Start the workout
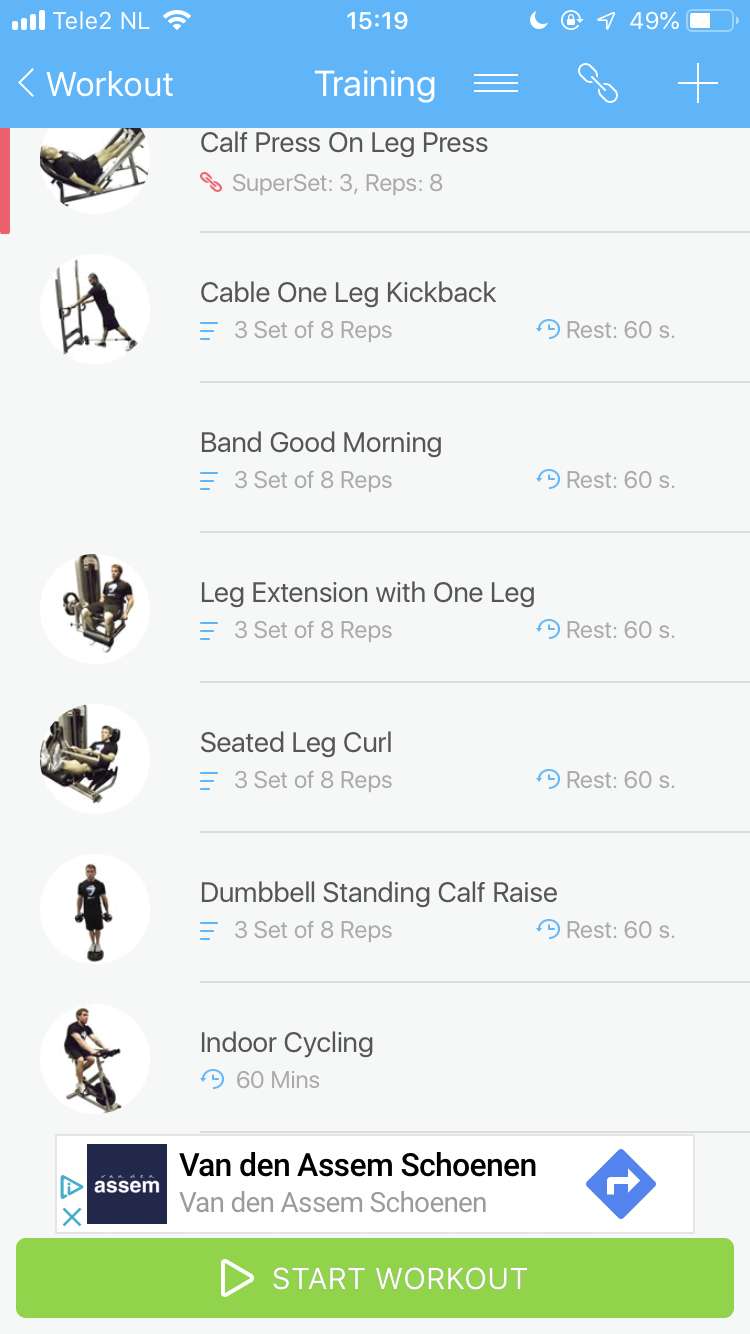This screenshot has height=1334, width=750. [x=375, y=1278]
